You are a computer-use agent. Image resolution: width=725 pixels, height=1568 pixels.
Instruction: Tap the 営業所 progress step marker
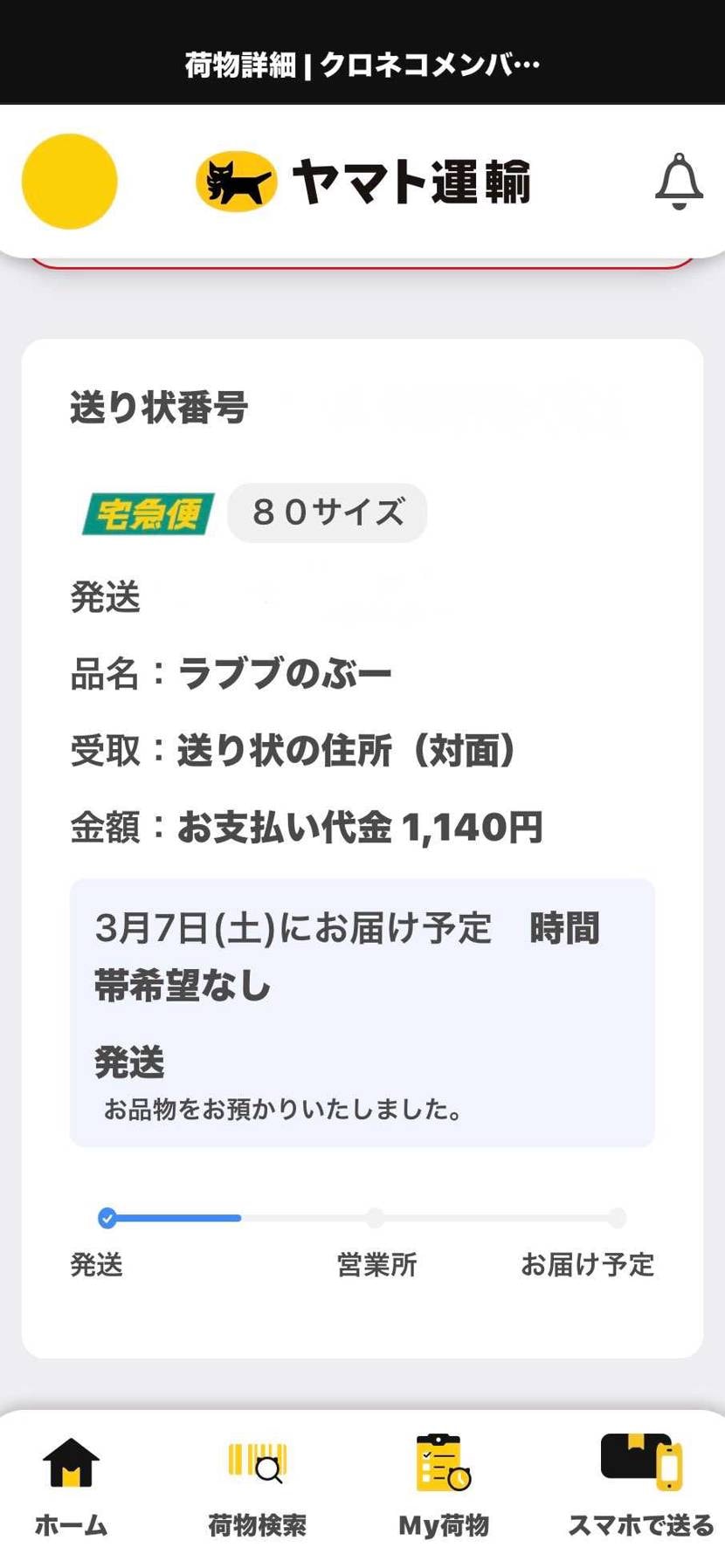point(375,1215)
